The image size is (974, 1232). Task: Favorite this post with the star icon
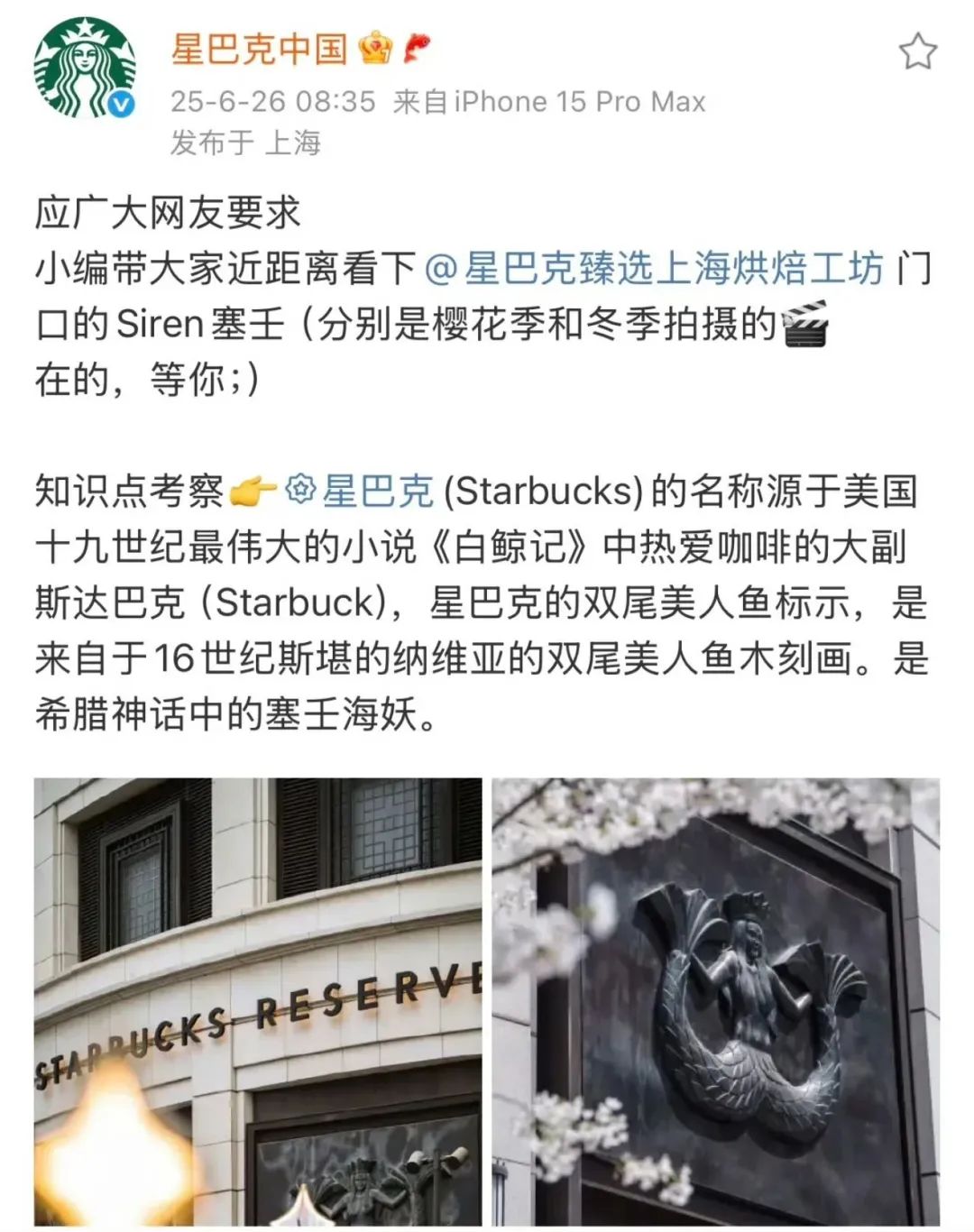click(x=917, y=51)
